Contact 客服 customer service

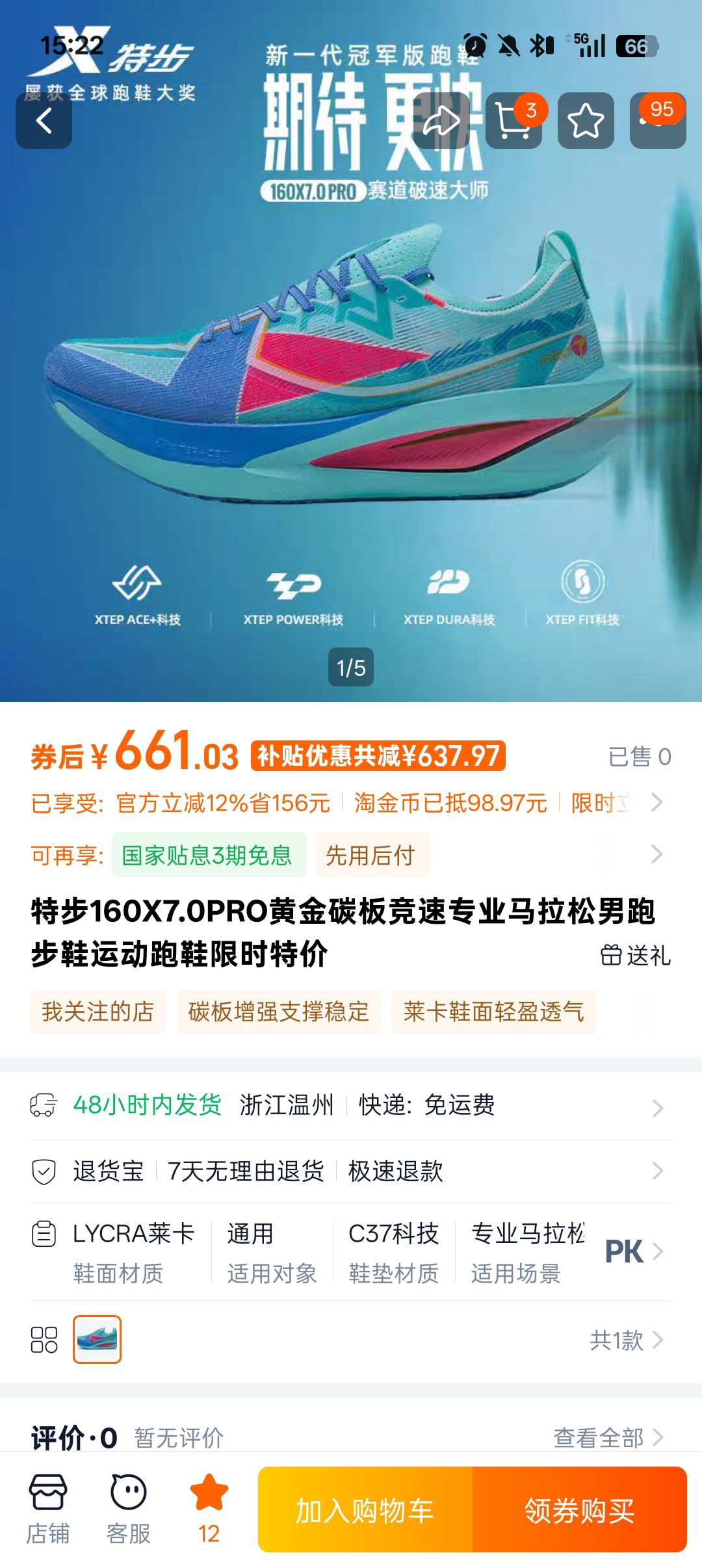(x=128, y=1509)
